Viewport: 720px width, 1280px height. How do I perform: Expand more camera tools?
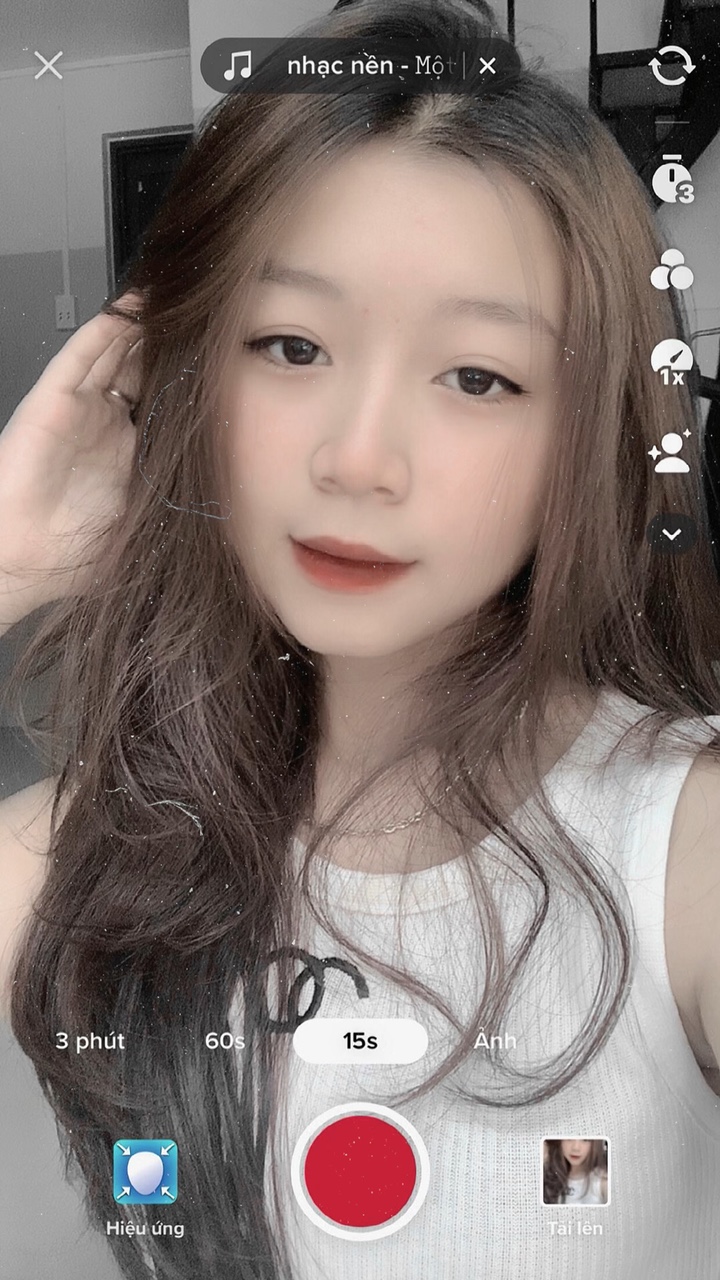[x=671, y=534]
